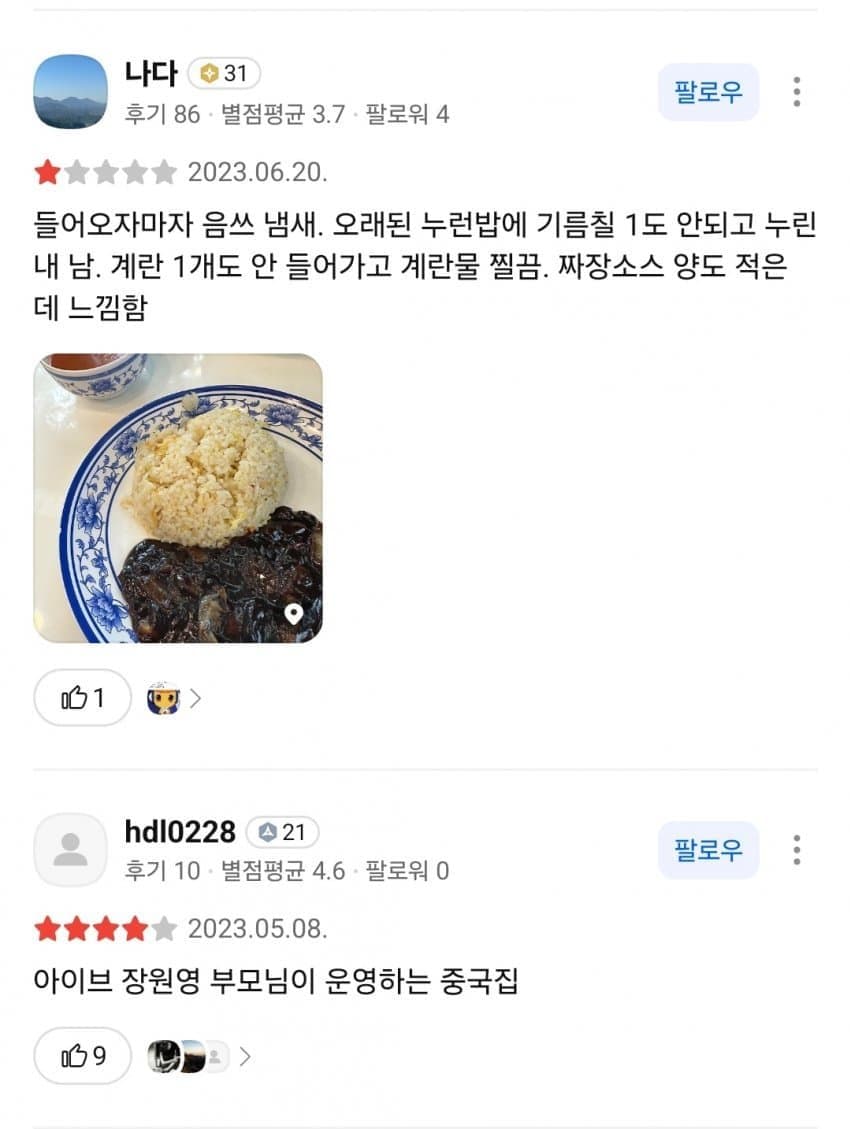
Task: See who liked hdl0228's review
Action: pos(199,1056)
